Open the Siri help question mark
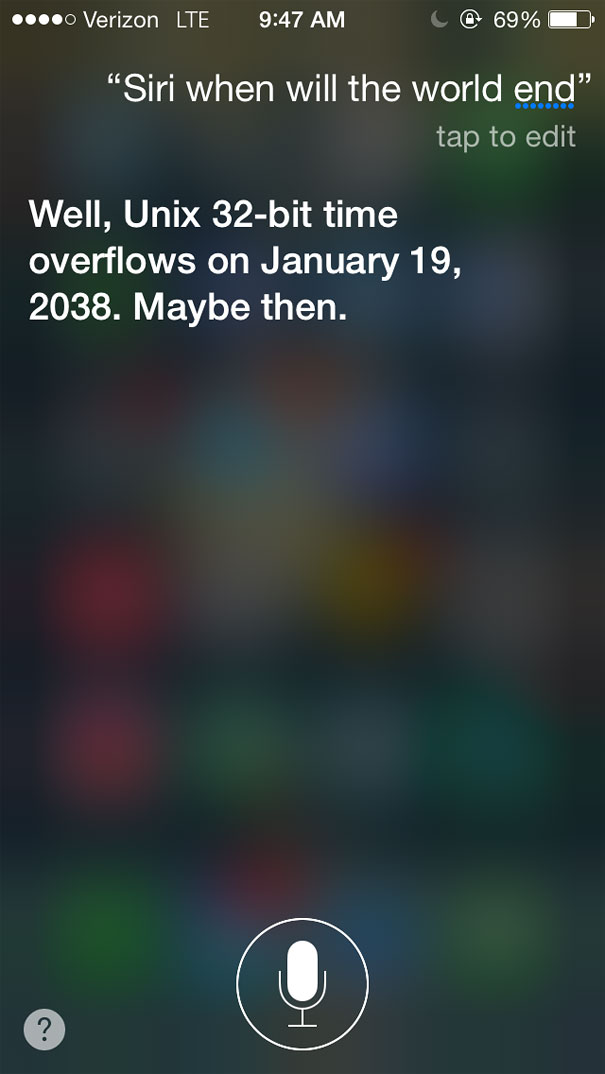 [x=44, y=1029]
